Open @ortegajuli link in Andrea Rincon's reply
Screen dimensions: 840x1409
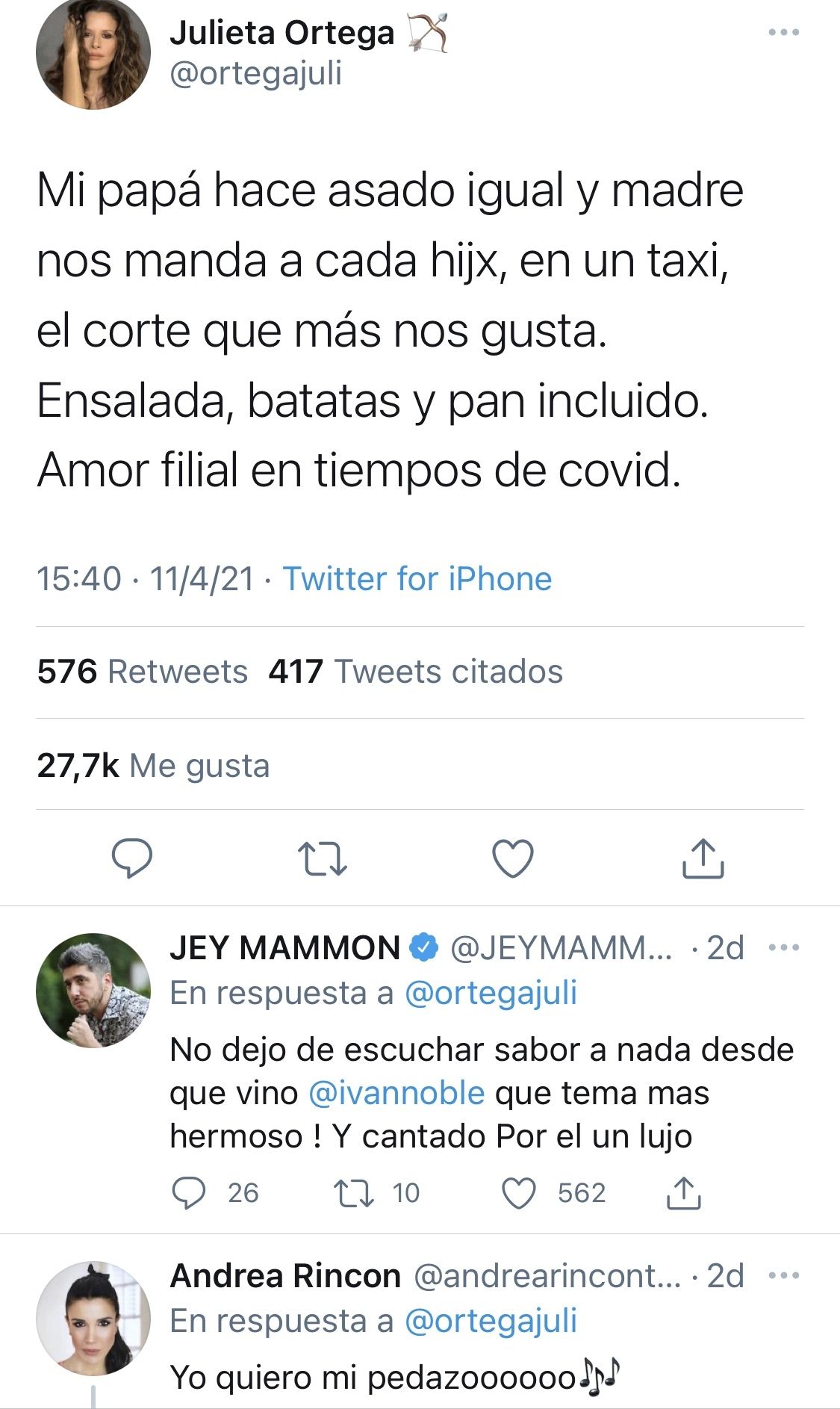point(491,1321)
